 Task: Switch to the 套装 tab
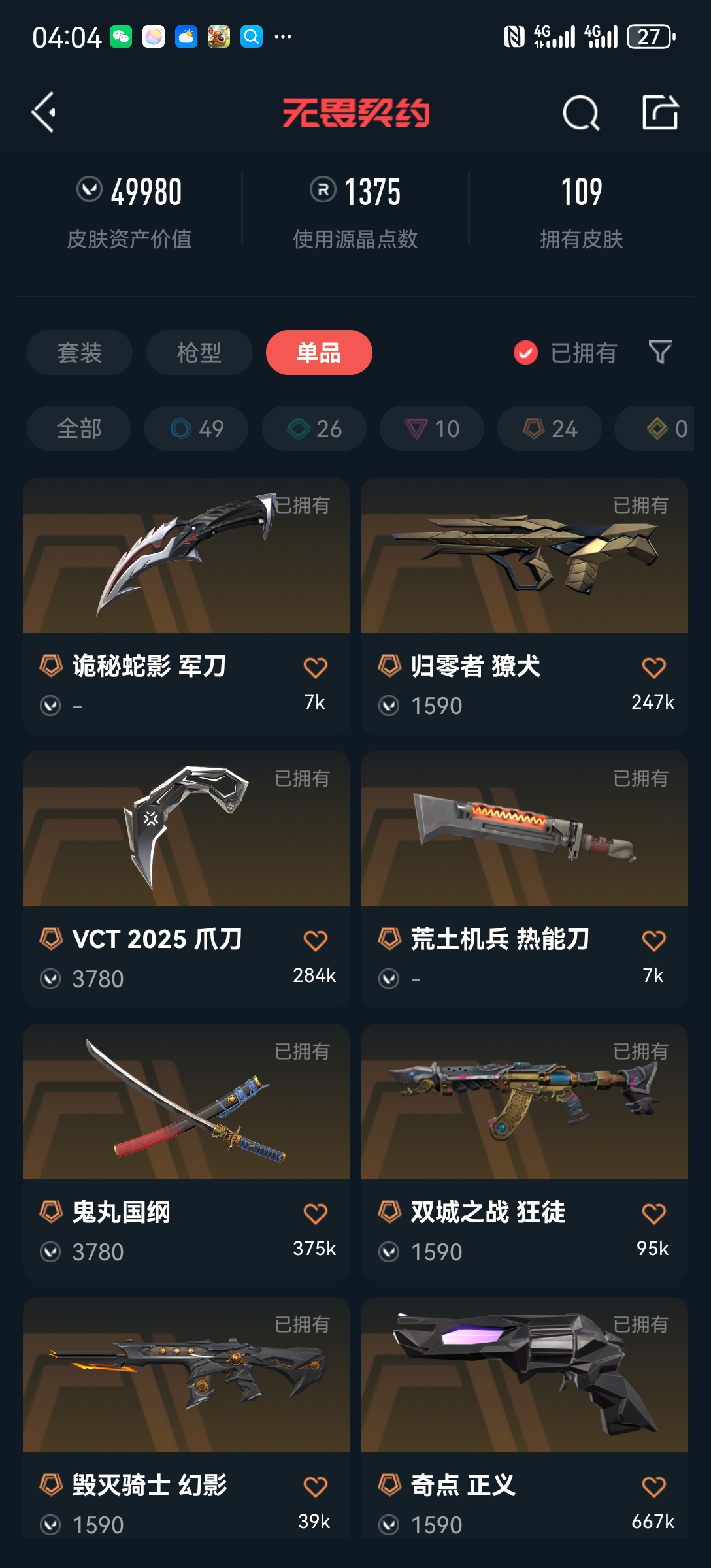point(80,353)
